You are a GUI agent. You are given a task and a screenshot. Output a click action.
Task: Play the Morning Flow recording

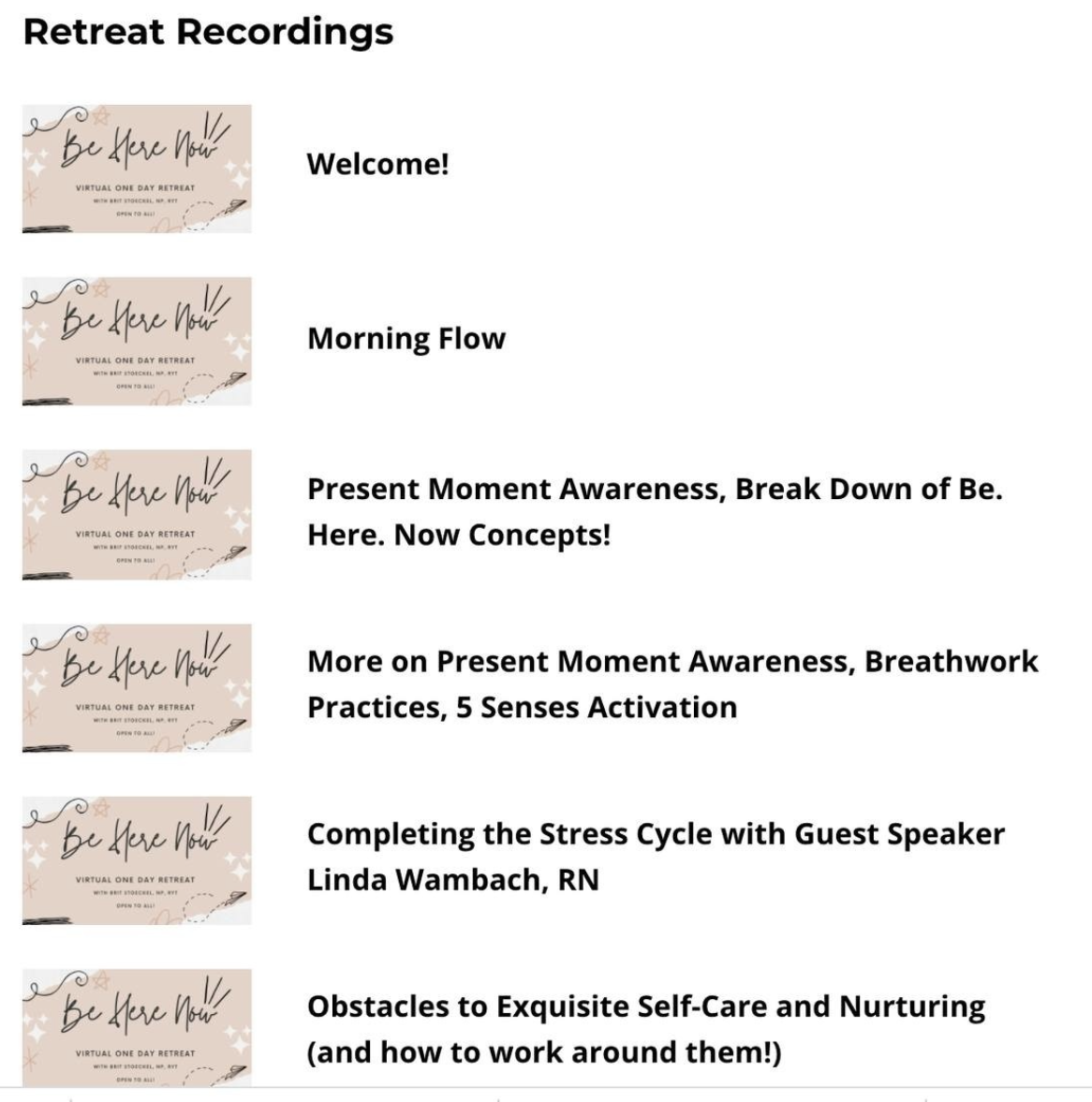coord(406,338)
